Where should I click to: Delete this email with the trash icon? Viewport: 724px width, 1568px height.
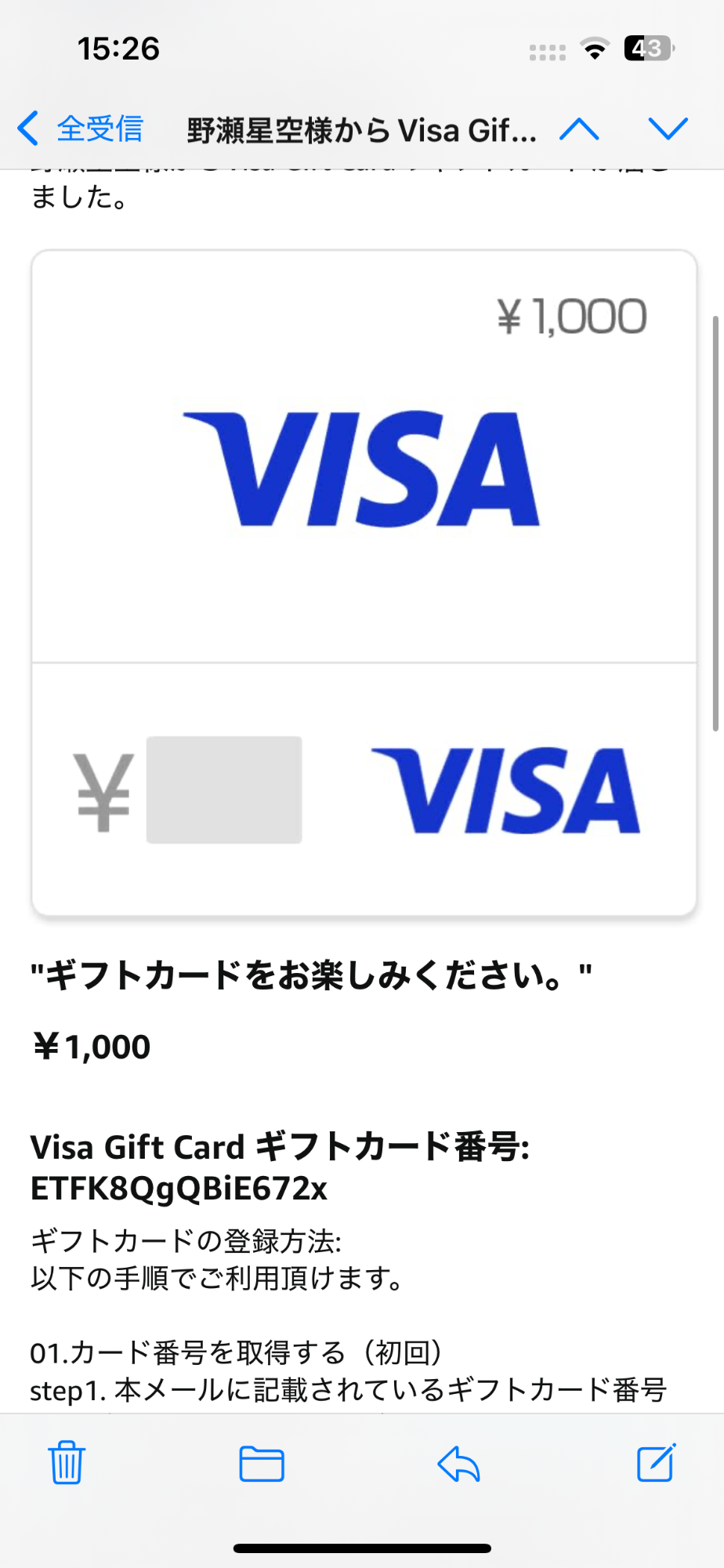(x=67, y=1462)
